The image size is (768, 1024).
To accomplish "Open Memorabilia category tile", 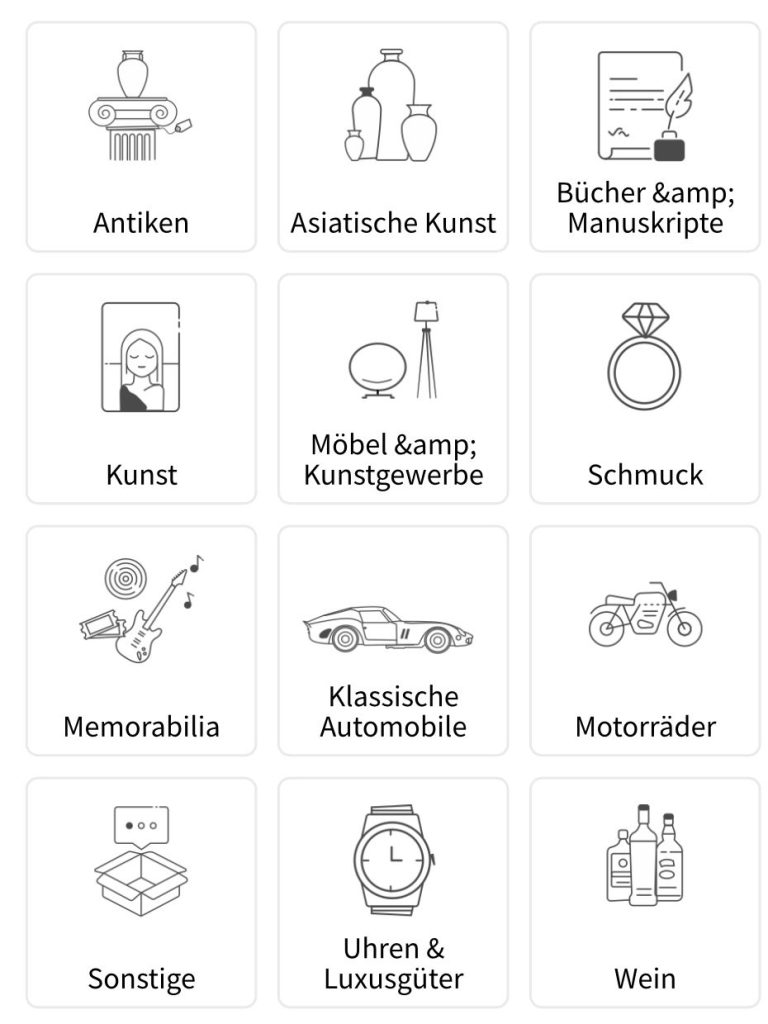I will coord(141,641).
